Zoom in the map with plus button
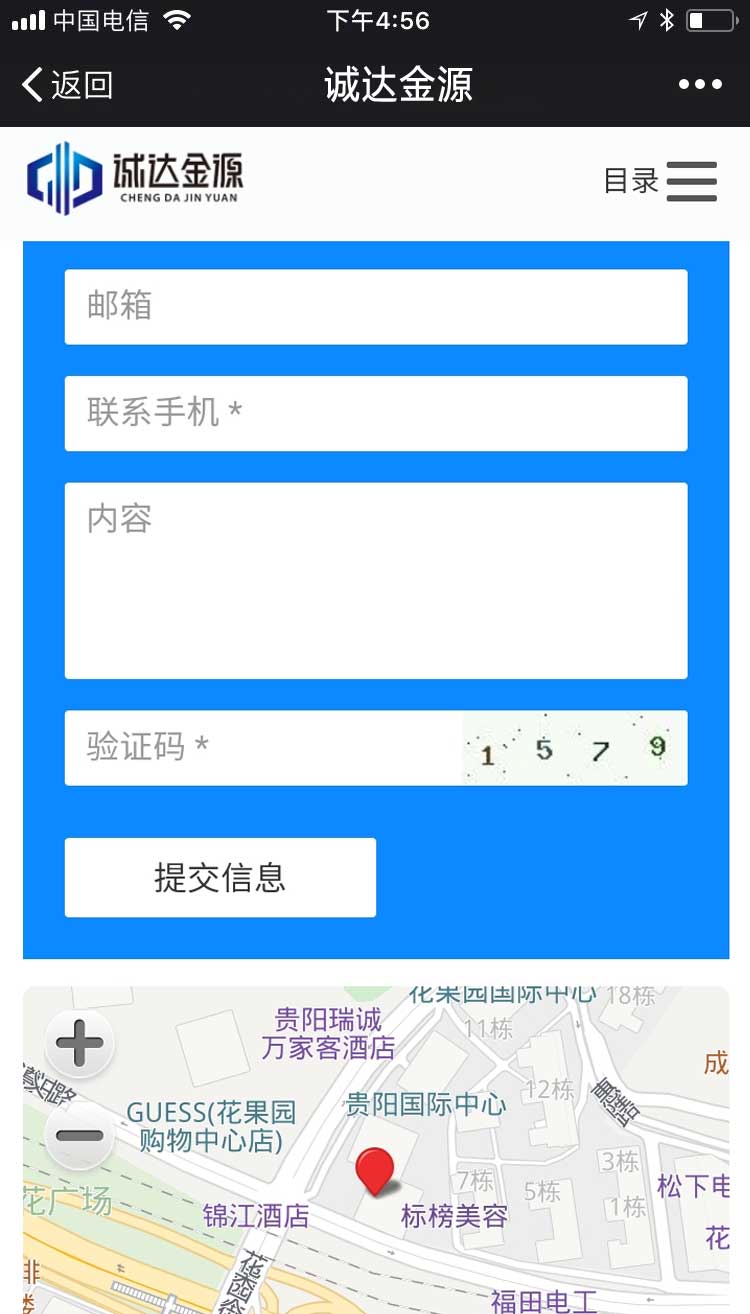 pyautogui.click(x=80, y=1045)
